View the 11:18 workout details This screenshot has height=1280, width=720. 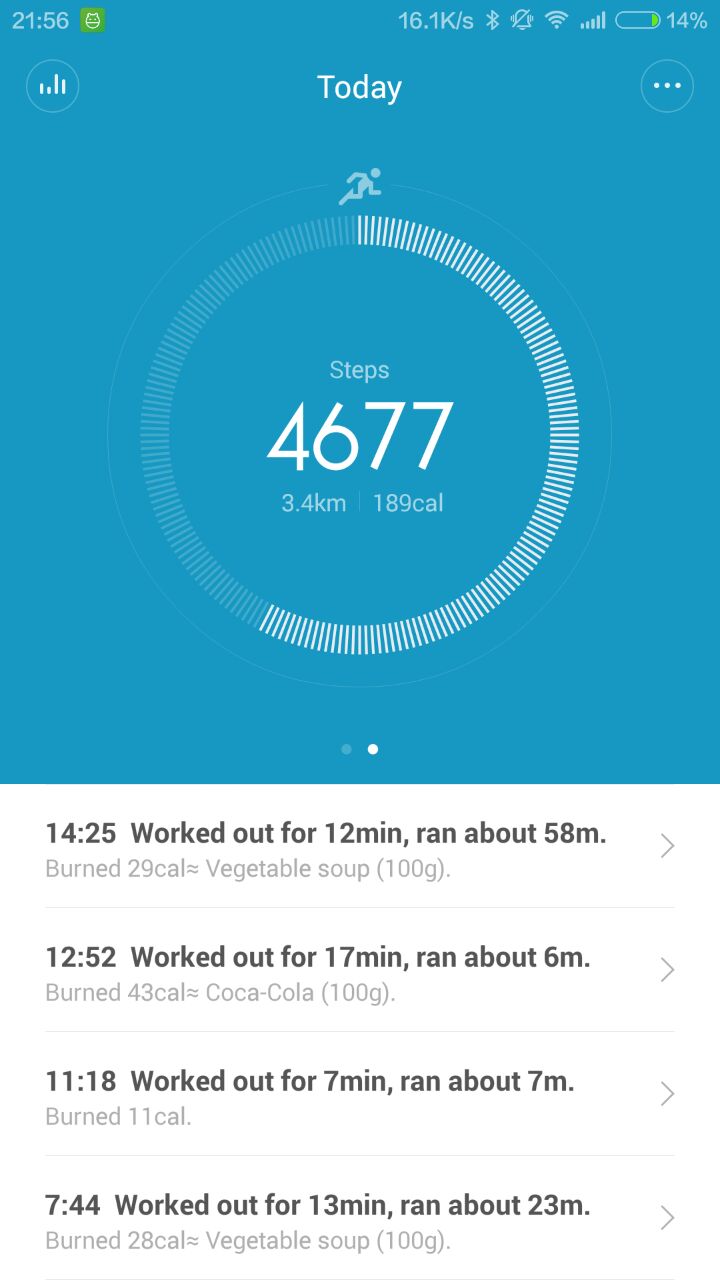coord(360,1096)
